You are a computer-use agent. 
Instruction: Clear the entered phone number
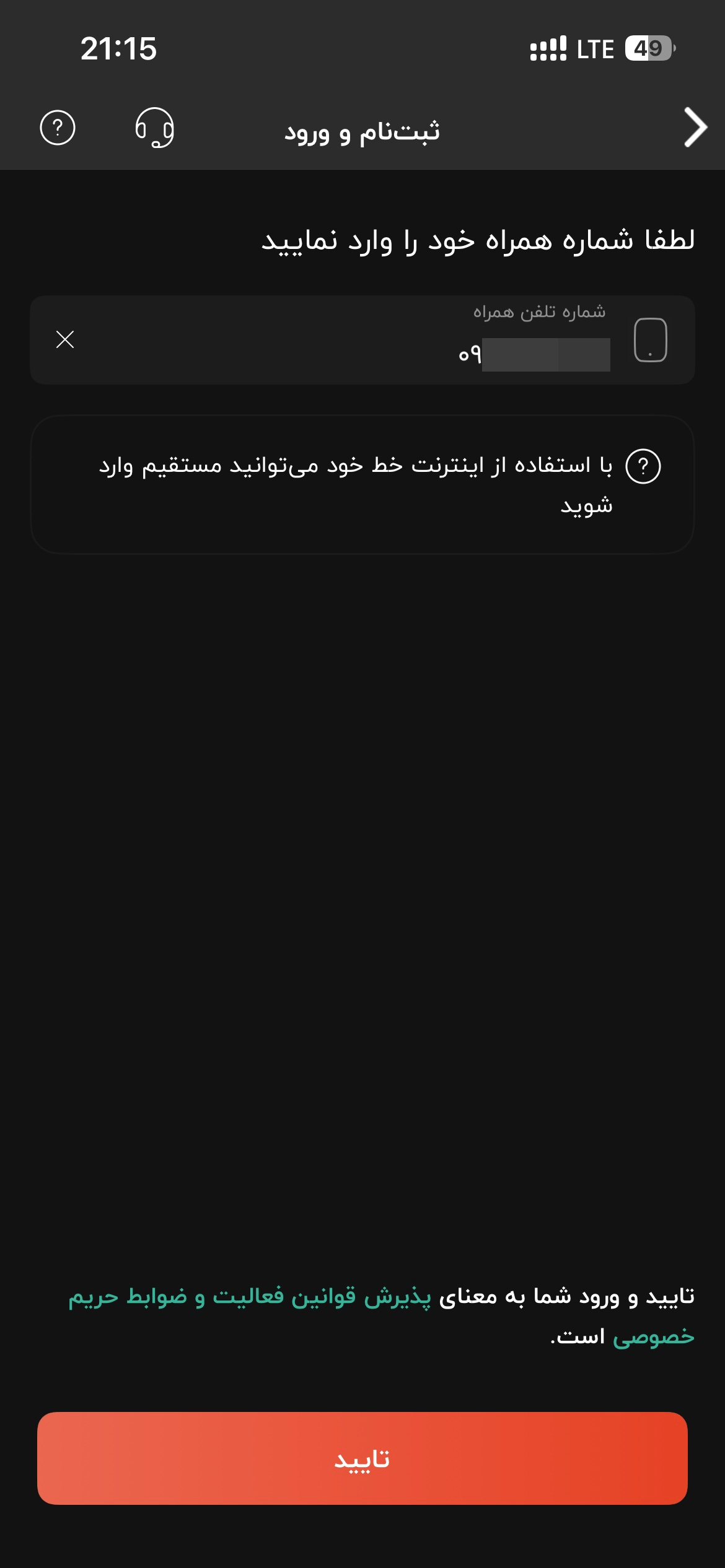point(65,339)
